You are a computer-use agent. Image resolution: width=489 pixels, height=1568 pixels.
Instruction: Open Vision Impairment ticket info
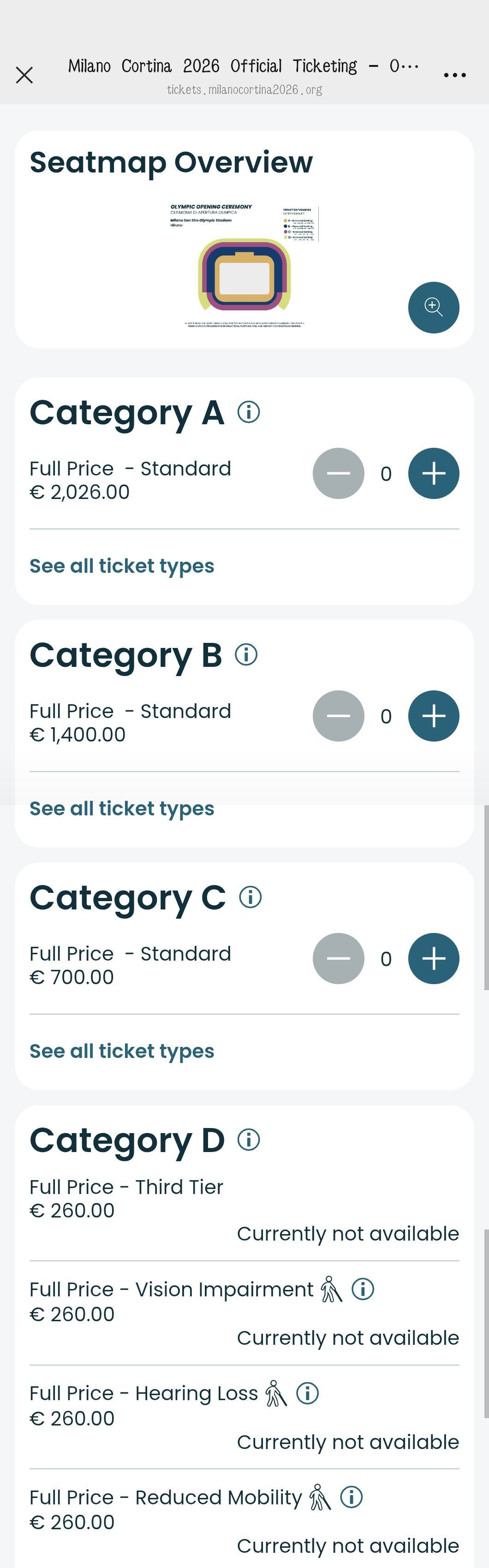(363, 1289)
